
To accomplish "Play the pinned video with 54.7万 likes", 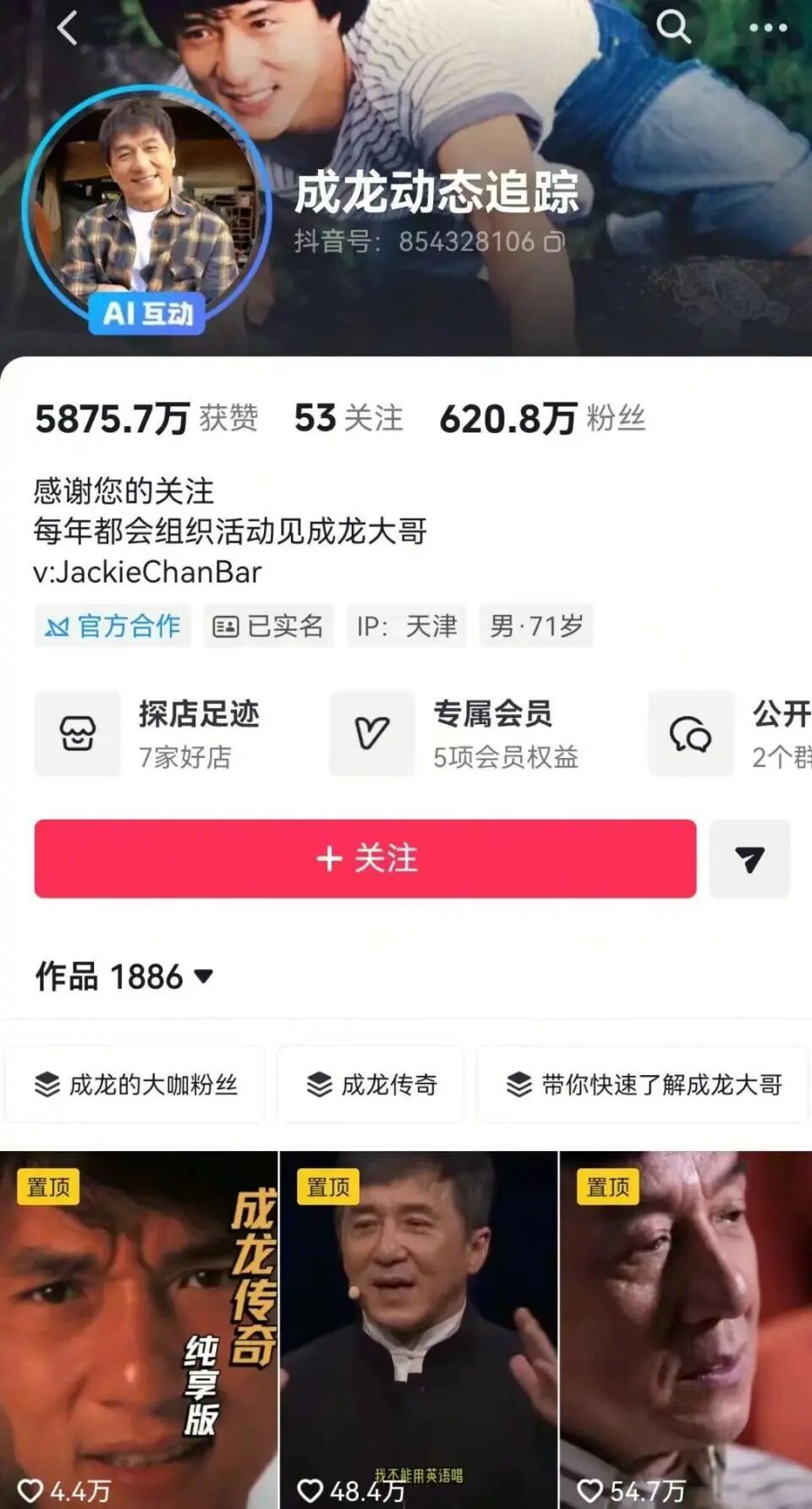I will pos(686,1328).
